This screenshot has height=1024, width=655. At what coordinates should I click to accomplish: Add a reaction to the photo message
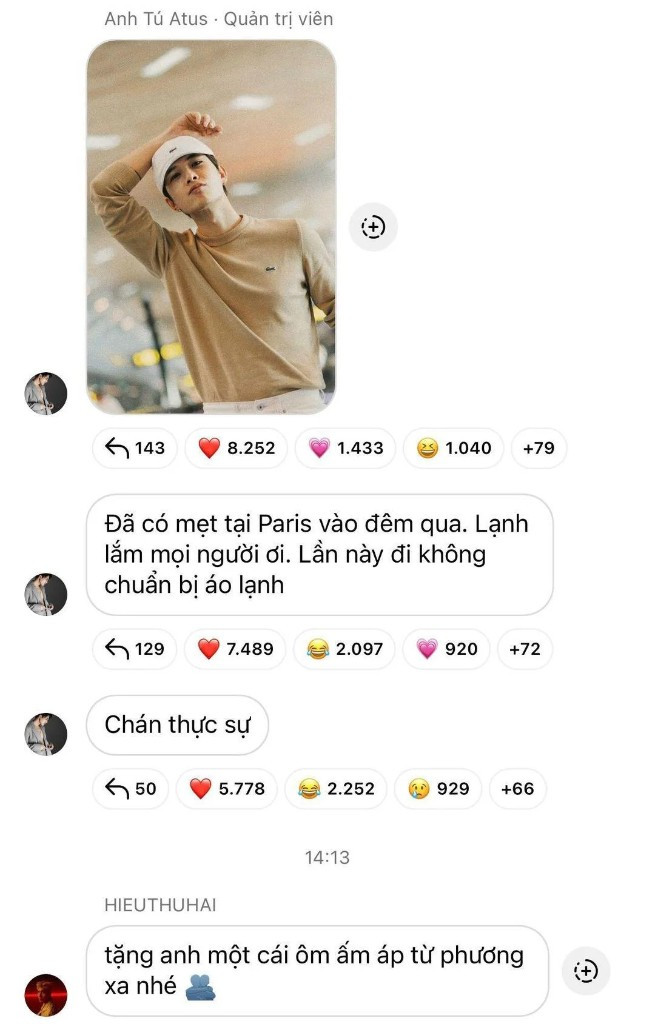(373, 227)
